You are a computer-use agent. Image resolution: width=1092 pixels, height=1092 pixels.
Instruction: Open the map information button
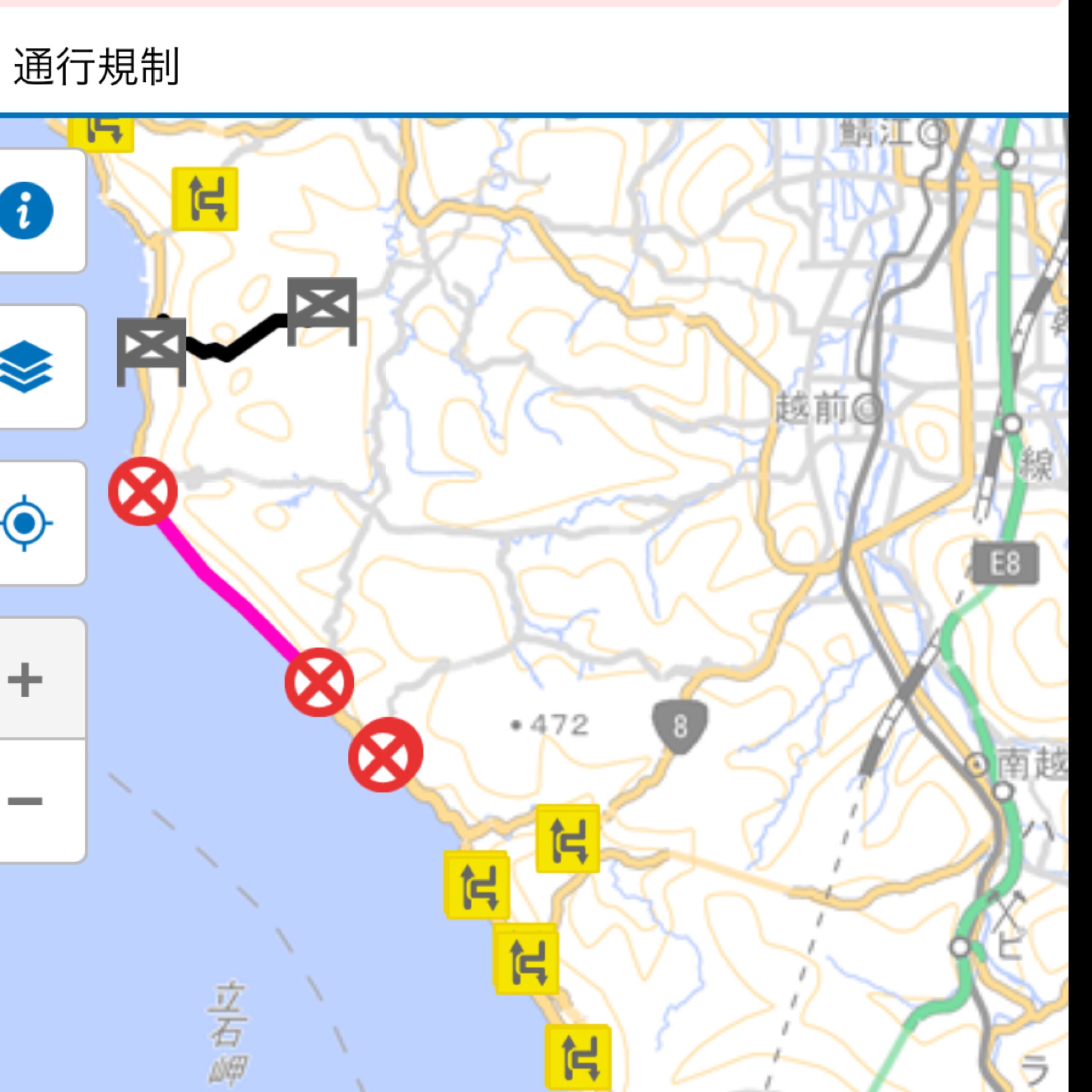[x=26, y=211]
